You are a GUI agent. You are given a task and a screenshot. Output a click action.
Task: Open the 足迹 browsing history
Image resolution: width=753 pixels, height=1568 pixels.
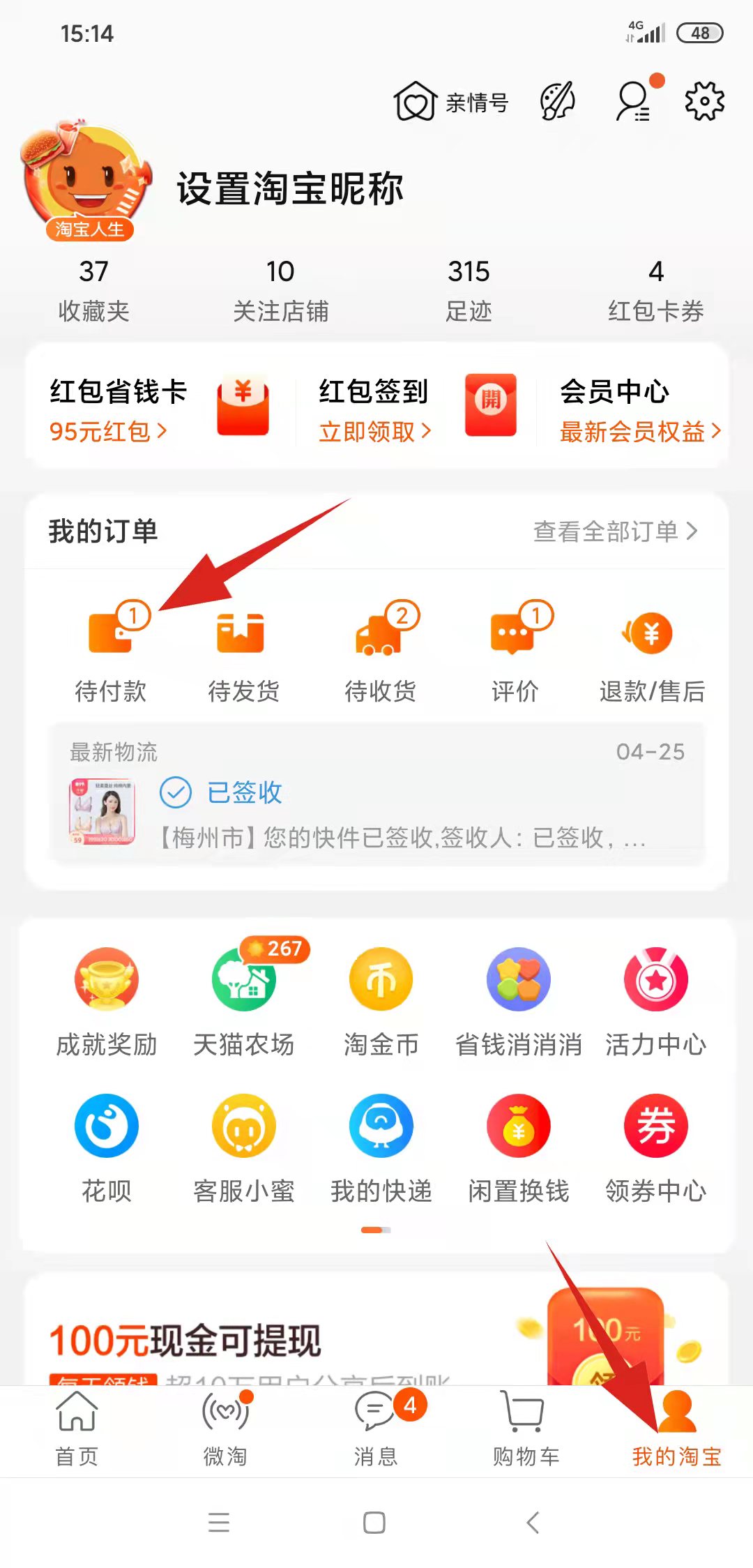[x=469, y=290]
